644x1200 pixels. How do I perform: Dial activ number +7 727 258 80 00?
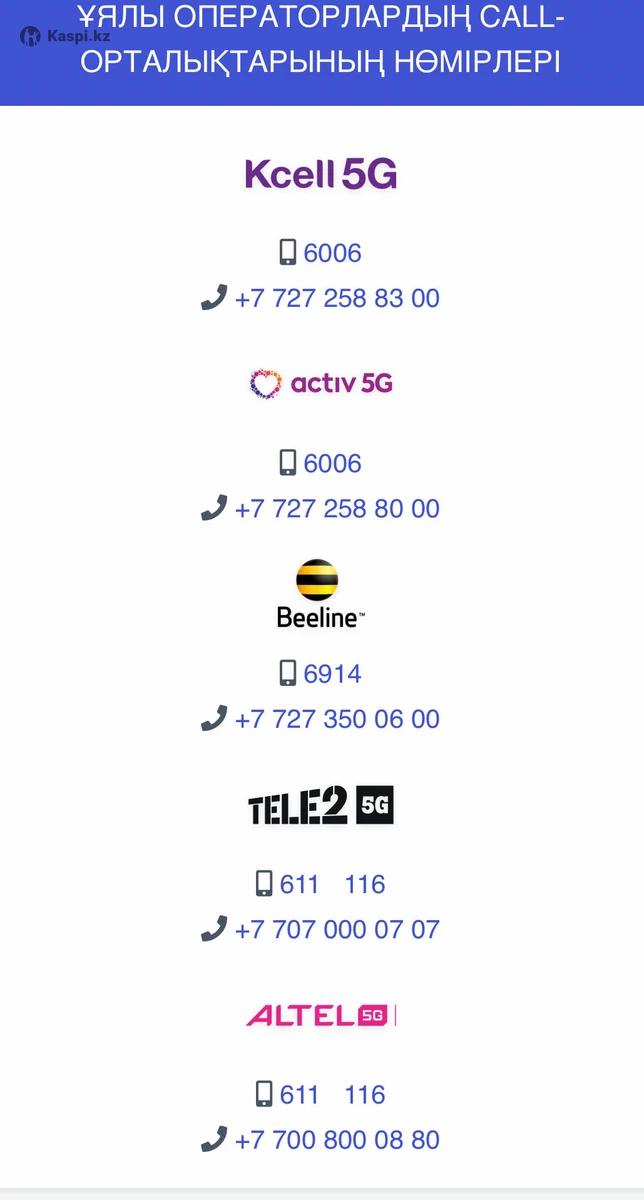(x=337, y=508)
